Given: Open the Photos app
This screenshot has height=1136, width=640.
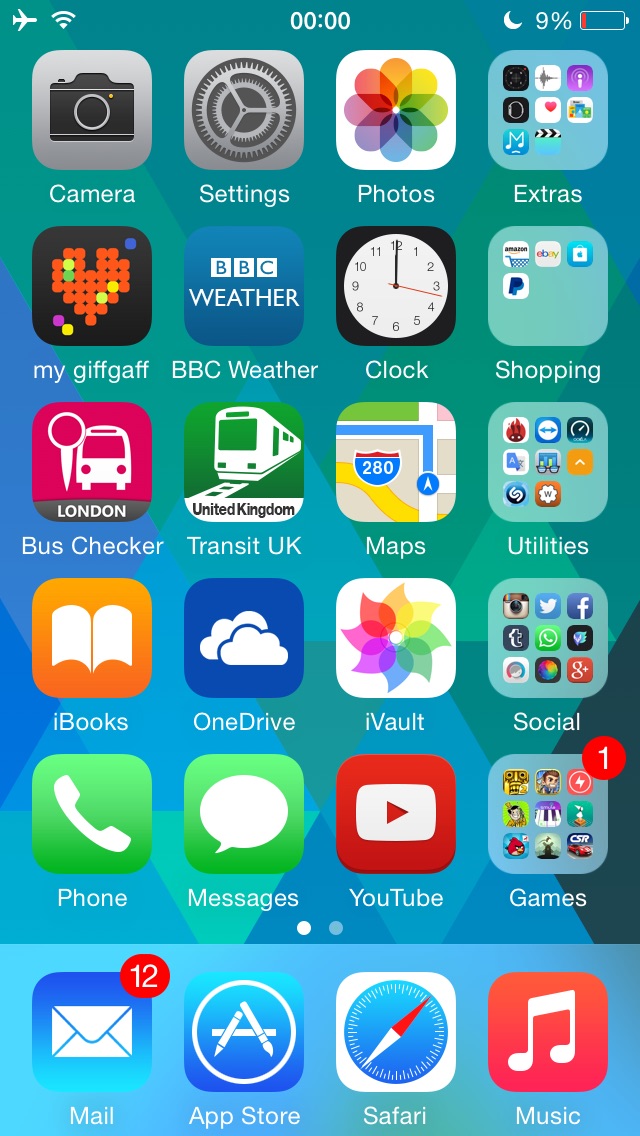Looking at the screenshot, I should [x=396, y=110].
